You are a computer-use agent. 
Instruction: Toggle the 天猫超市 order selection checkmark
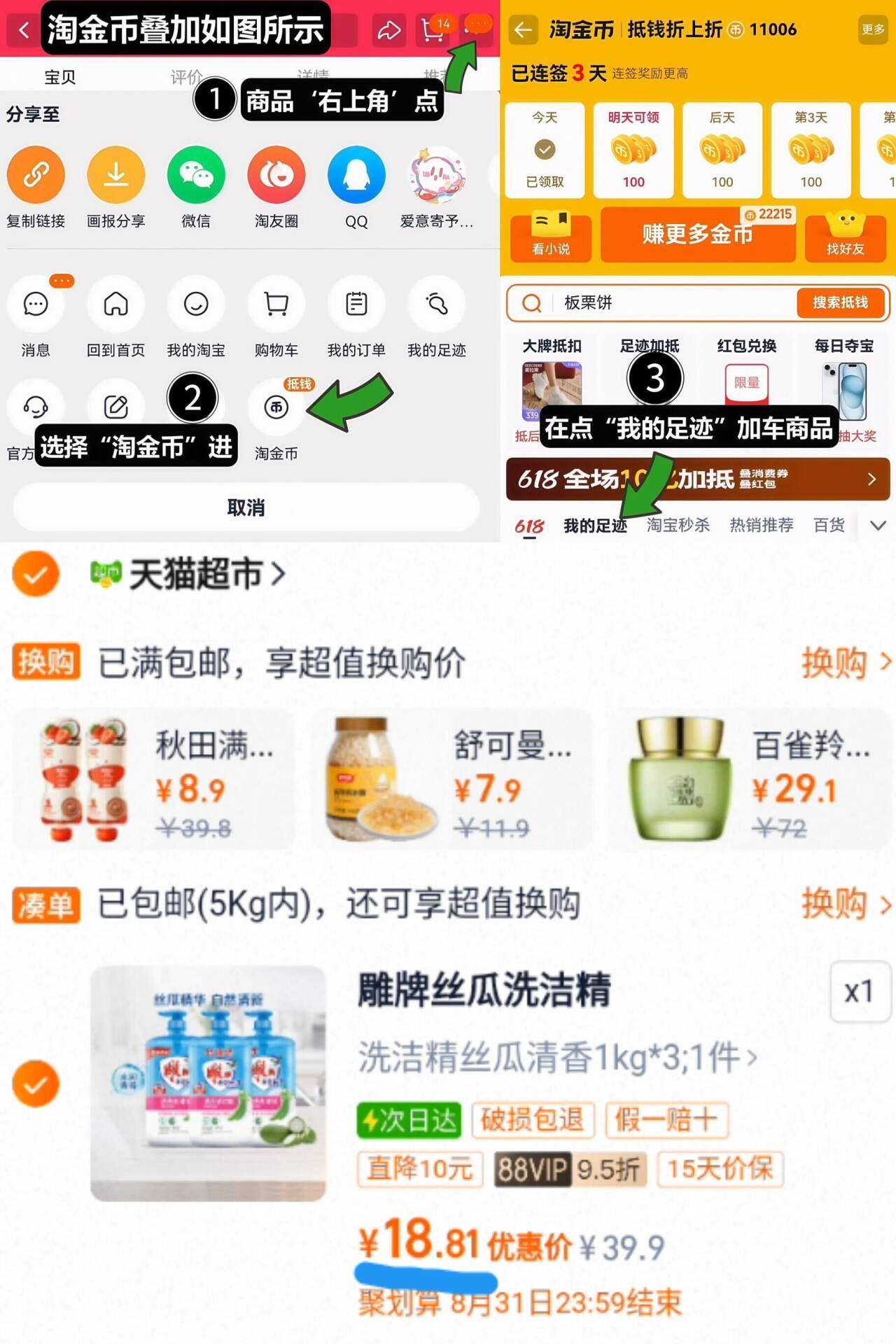click(36, 575)
